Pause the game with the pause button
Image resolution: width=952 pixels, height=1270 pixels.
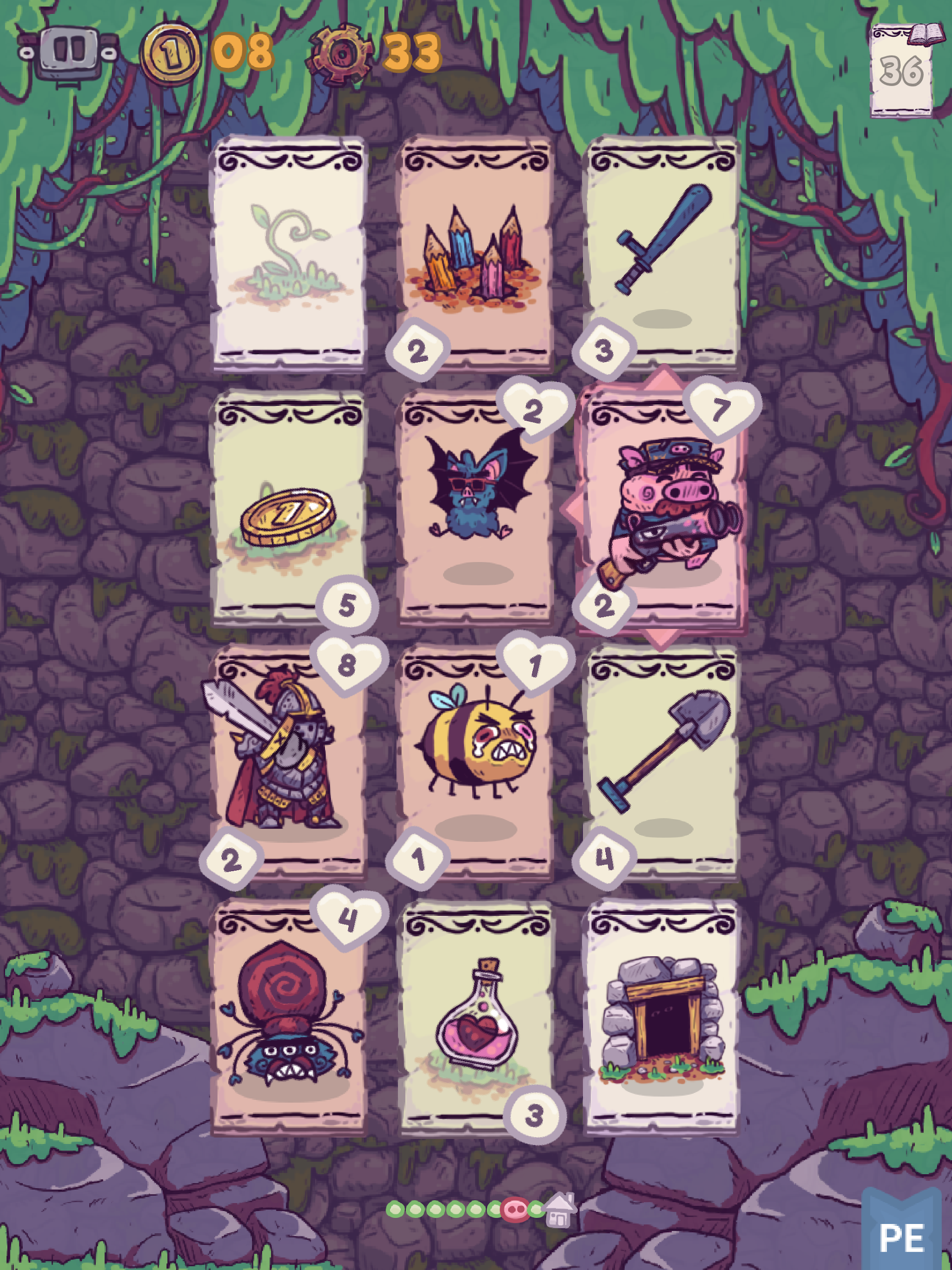pyautogui.click(x=68, y=53)
